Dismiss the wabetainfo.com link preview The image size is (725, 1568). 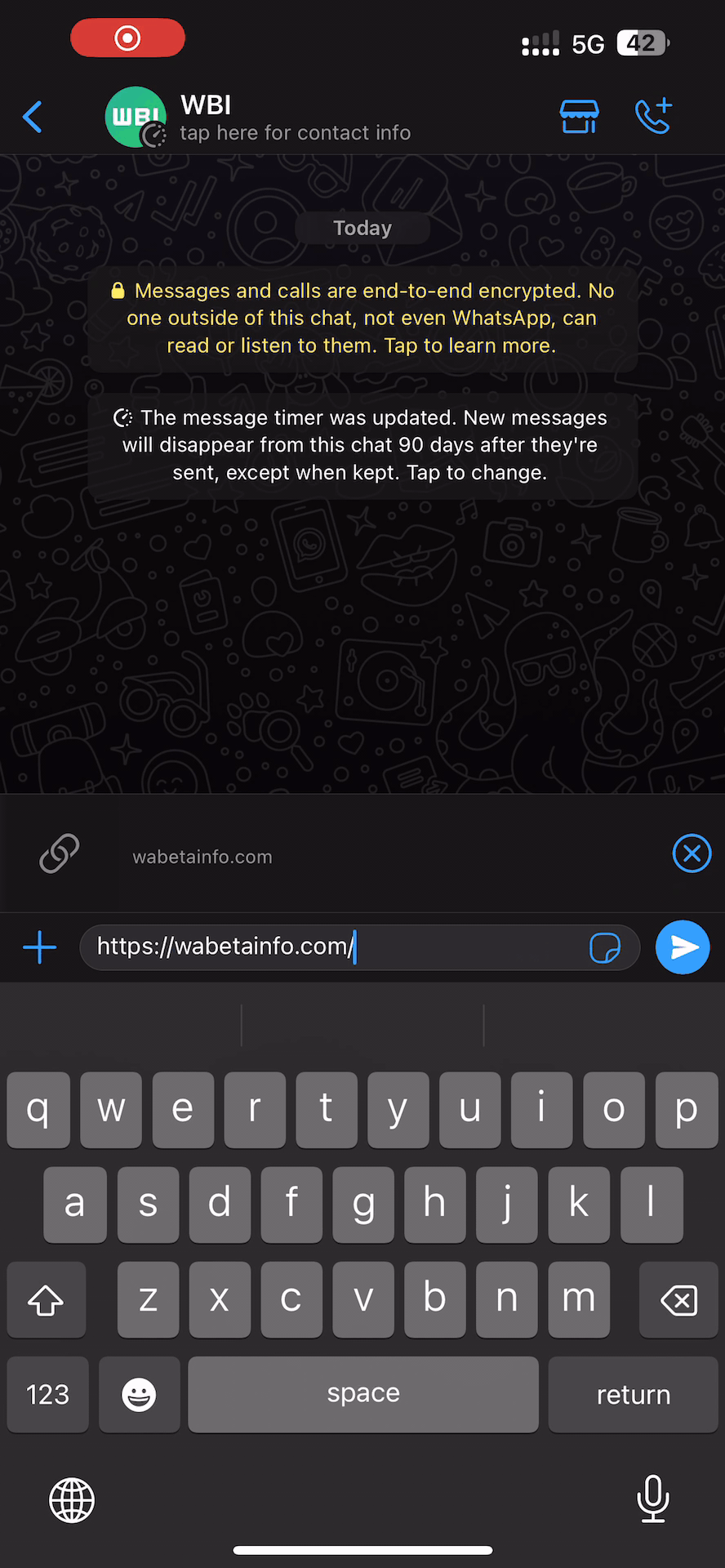(x=691, y=854)
